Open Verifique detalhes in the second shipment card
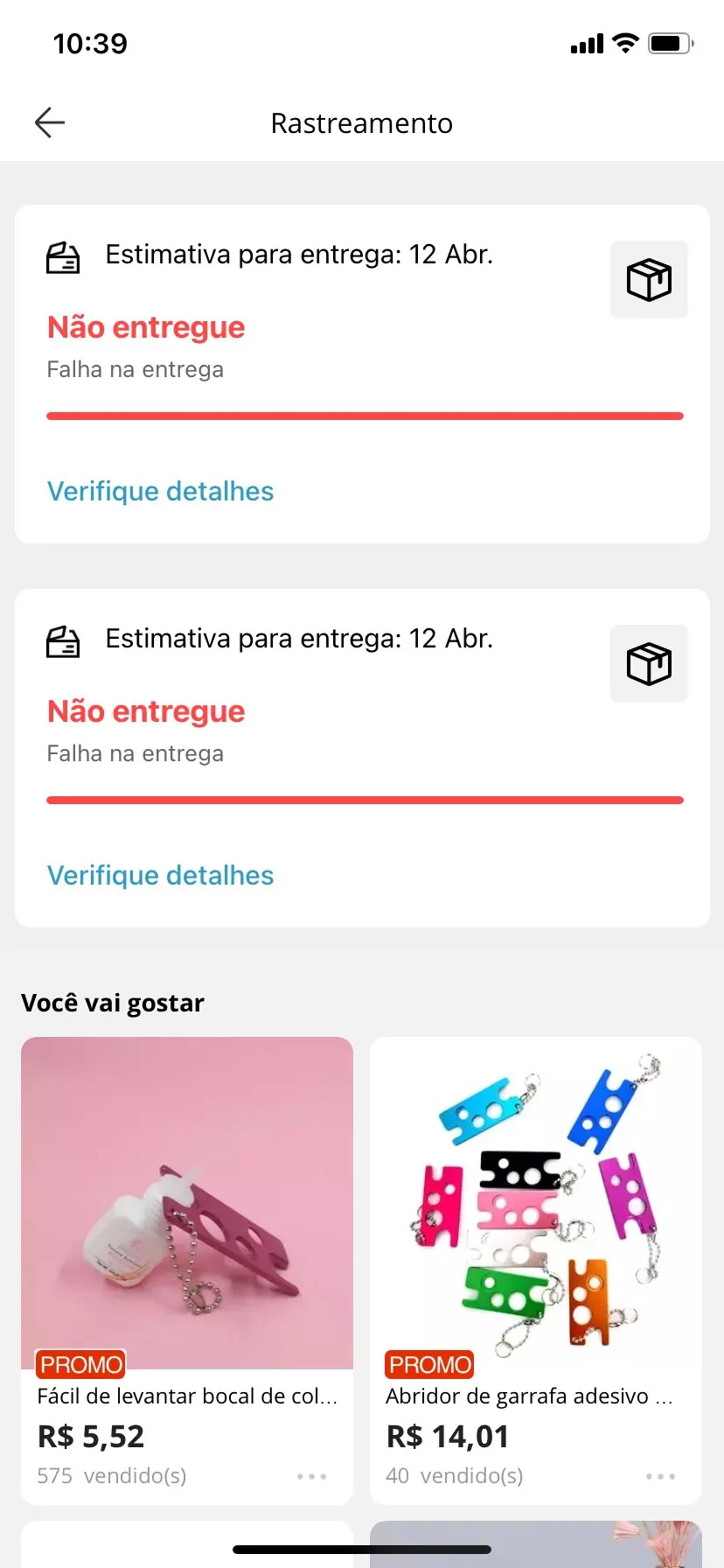 pyautogui.click(x=160, y=876)
